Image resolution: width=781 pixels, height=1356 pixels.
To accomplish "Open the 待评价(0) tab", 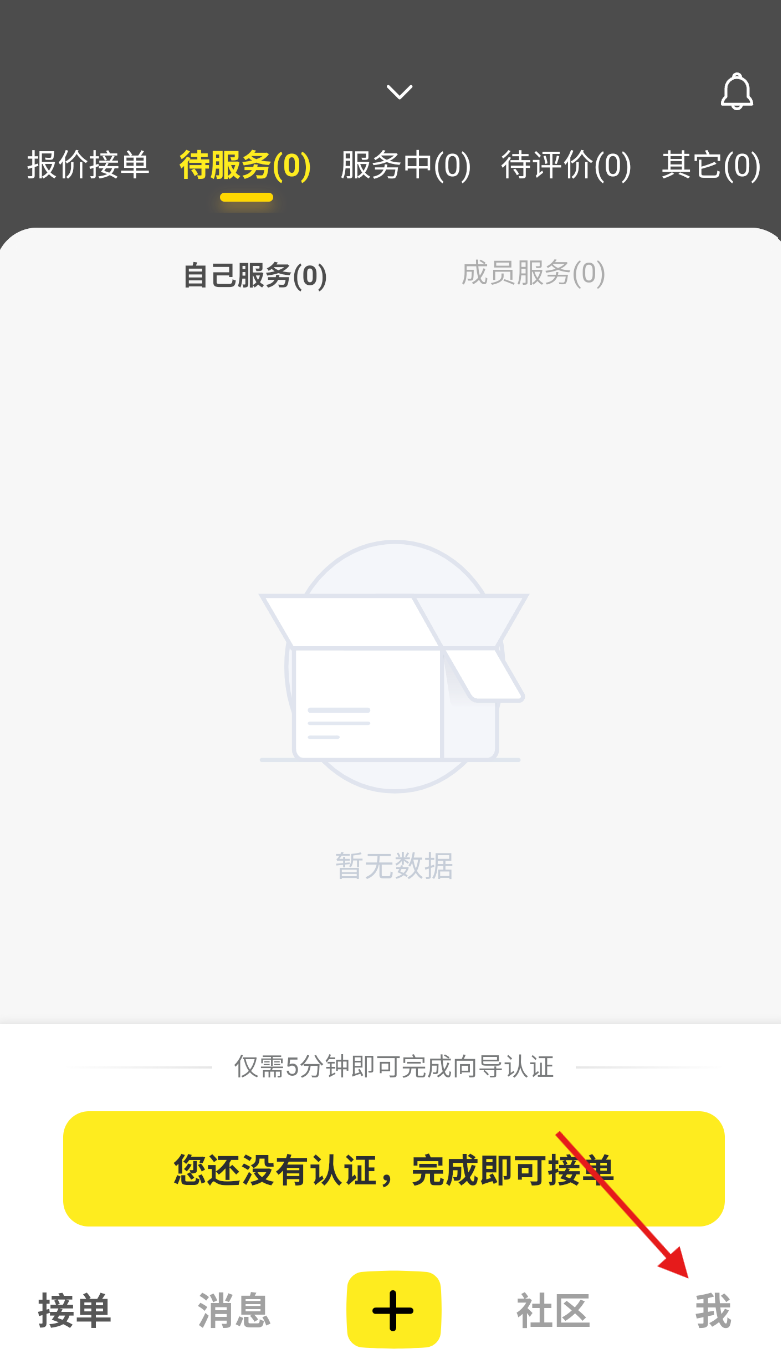I will [566, 165].
